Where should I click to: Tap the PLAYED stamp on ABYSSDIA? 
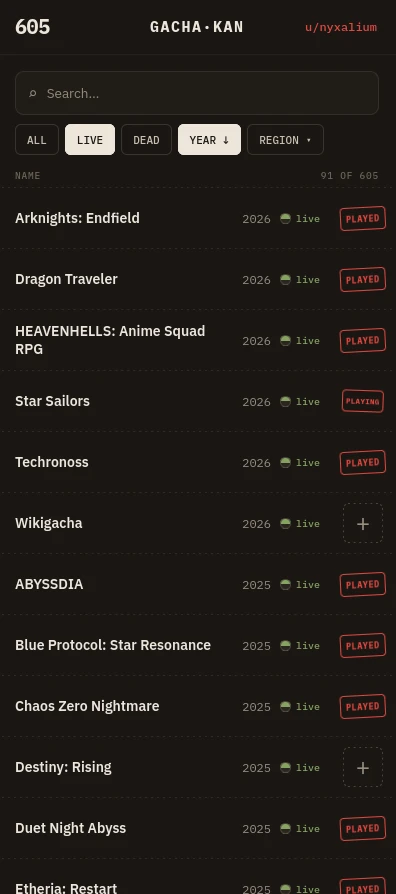click(x=363, y=584)
